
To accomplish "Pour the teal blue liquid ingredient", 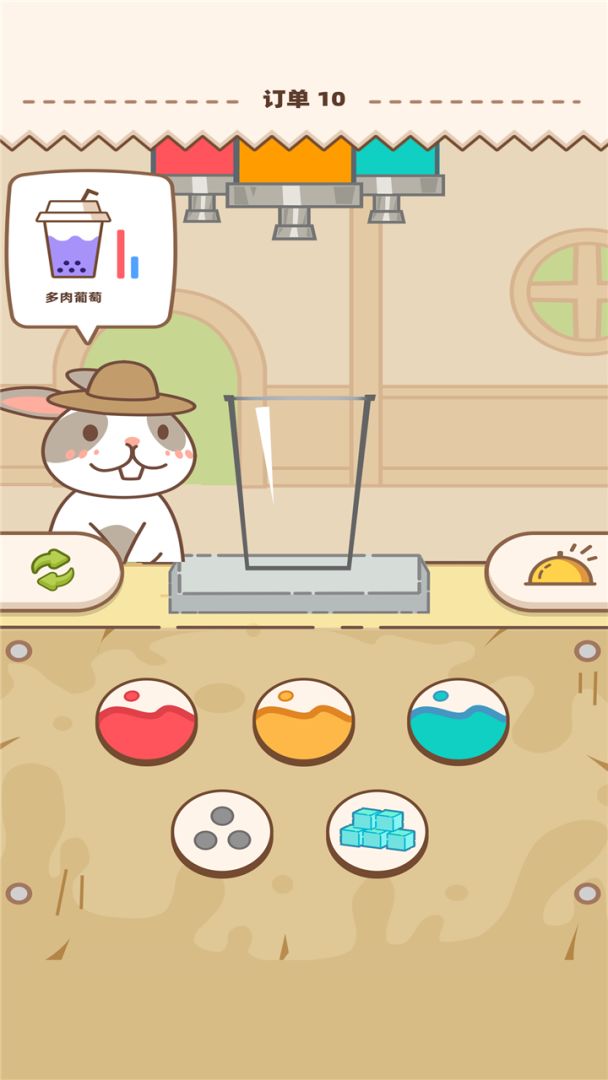I will [458, 721].
